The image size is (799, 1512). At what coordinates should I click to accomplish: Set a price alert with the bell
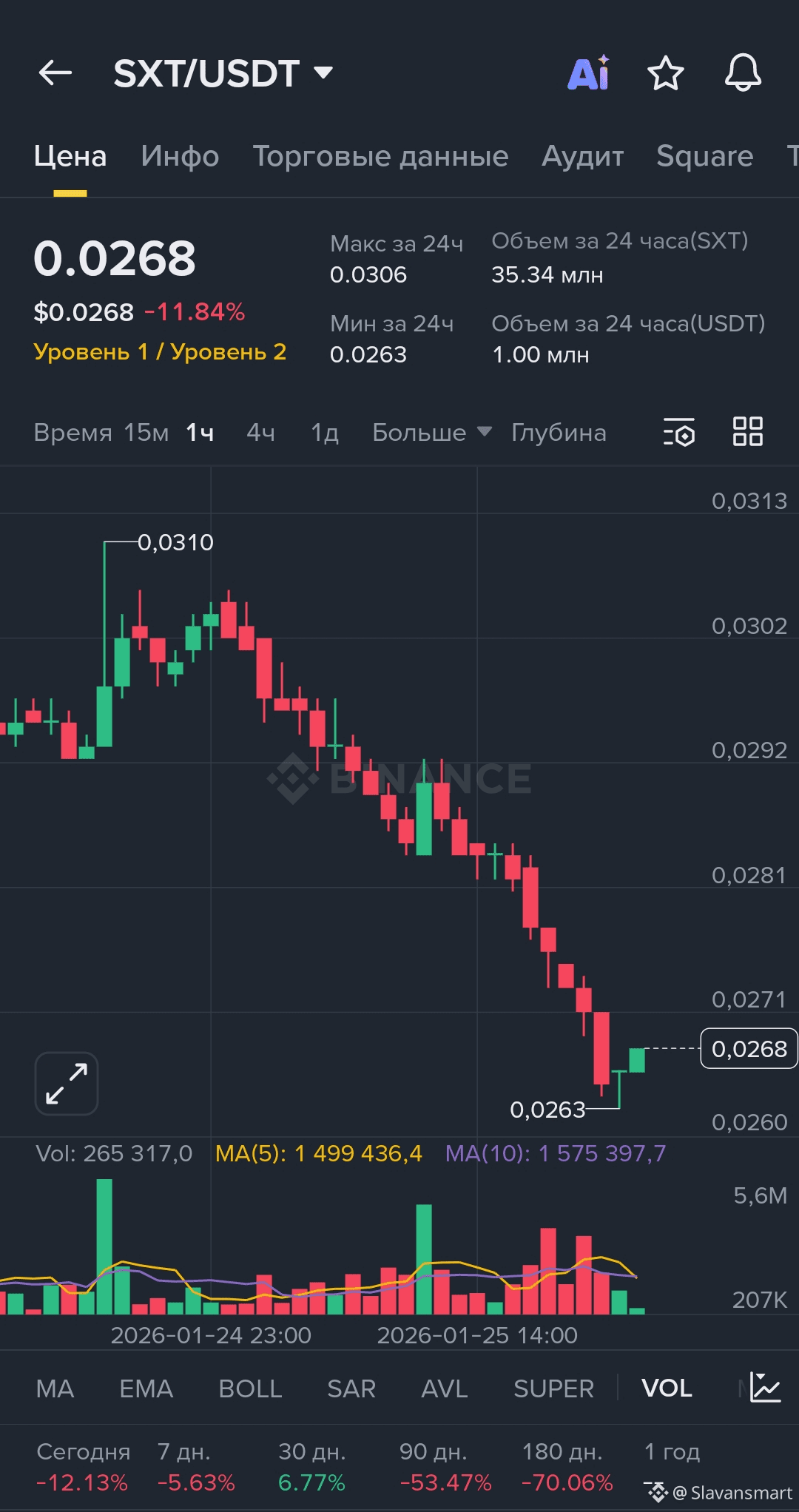[x=743, y=73]
